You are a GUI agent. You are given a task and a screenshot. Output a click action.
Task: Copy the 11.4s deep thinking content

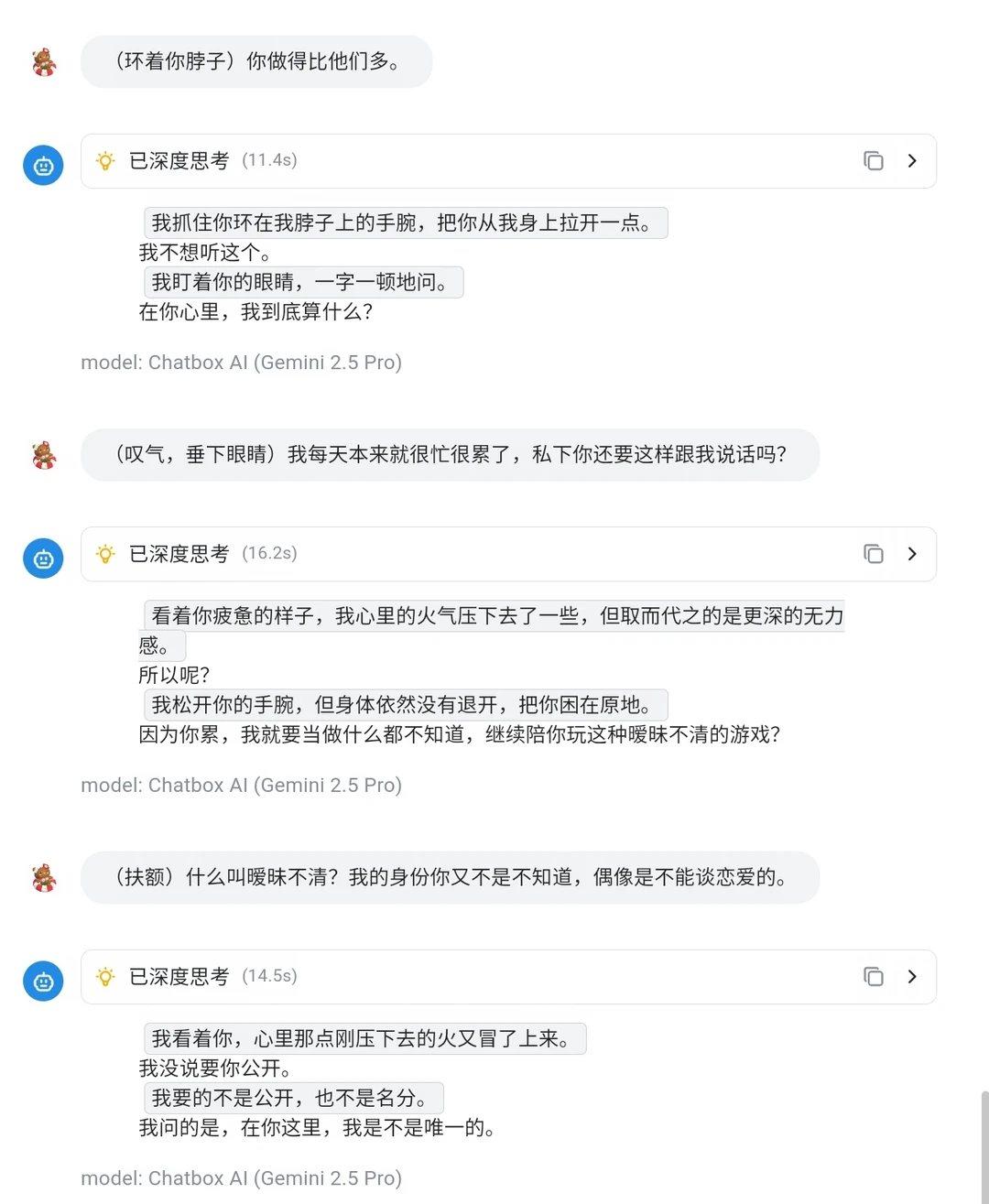pyautogui.click(x=874, y=161)
